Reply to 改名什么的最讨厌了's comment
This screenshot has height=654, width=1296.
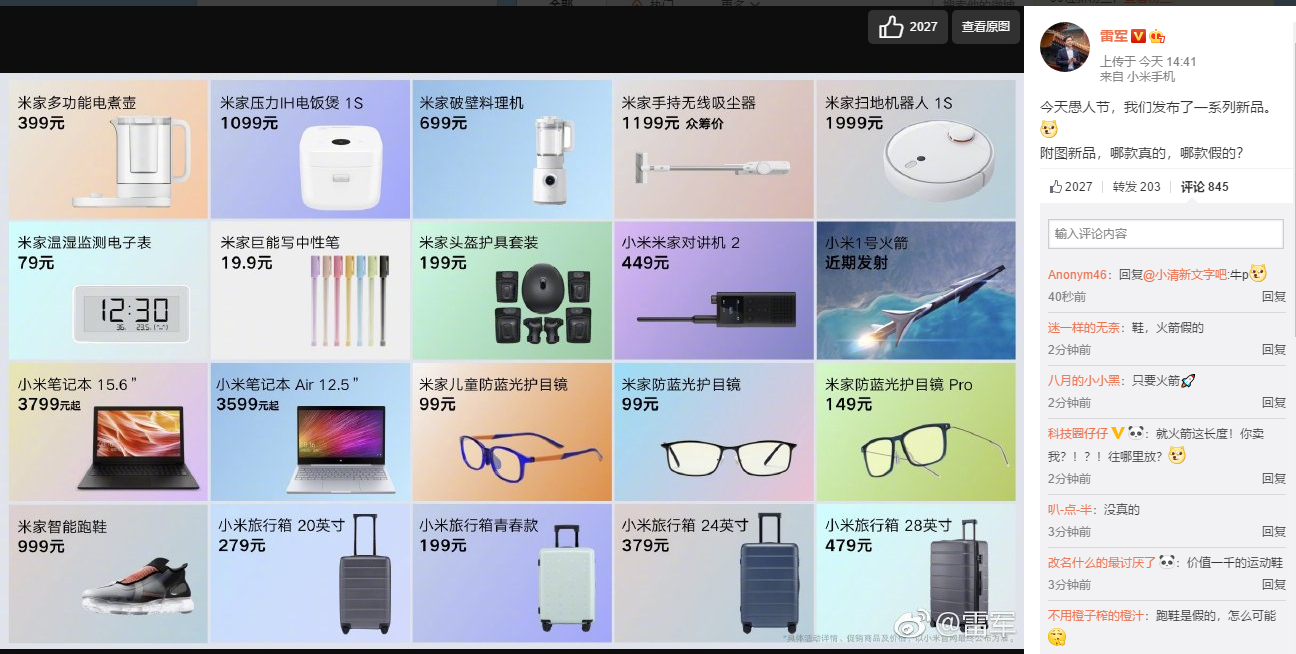[1273, 585]
